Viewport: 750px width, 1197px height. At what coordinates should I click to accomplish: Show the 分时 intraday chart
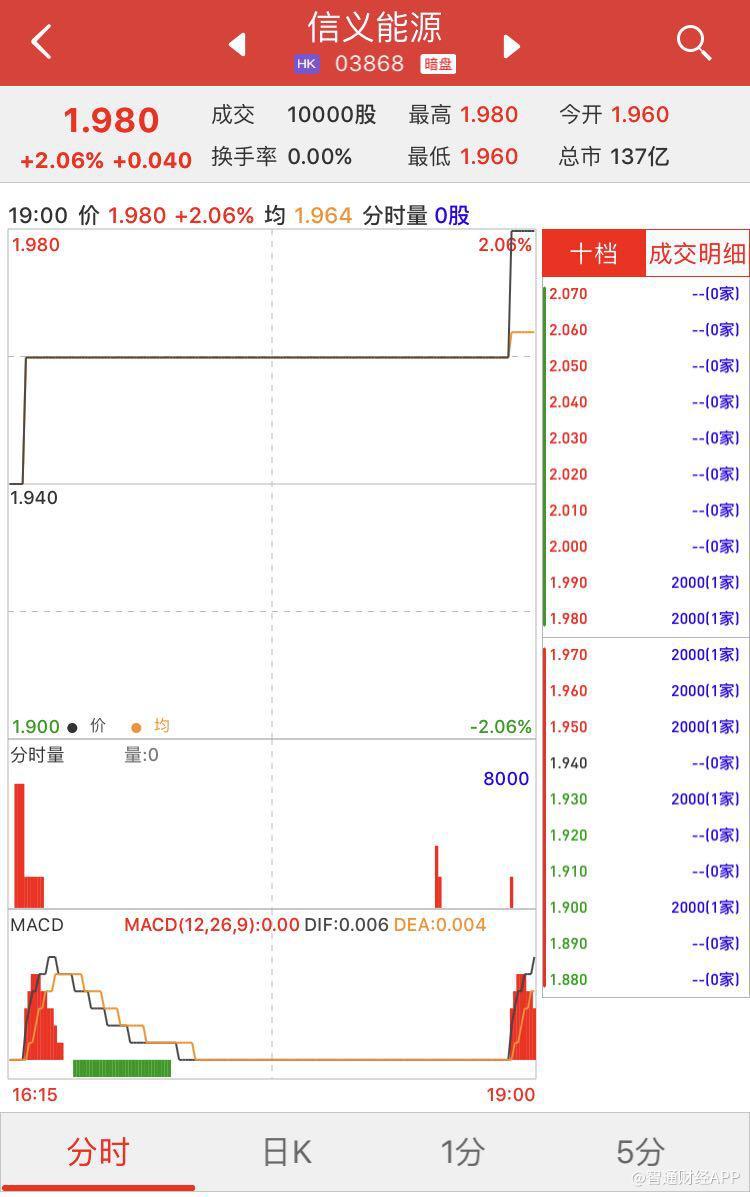(x=98, y=1152)
